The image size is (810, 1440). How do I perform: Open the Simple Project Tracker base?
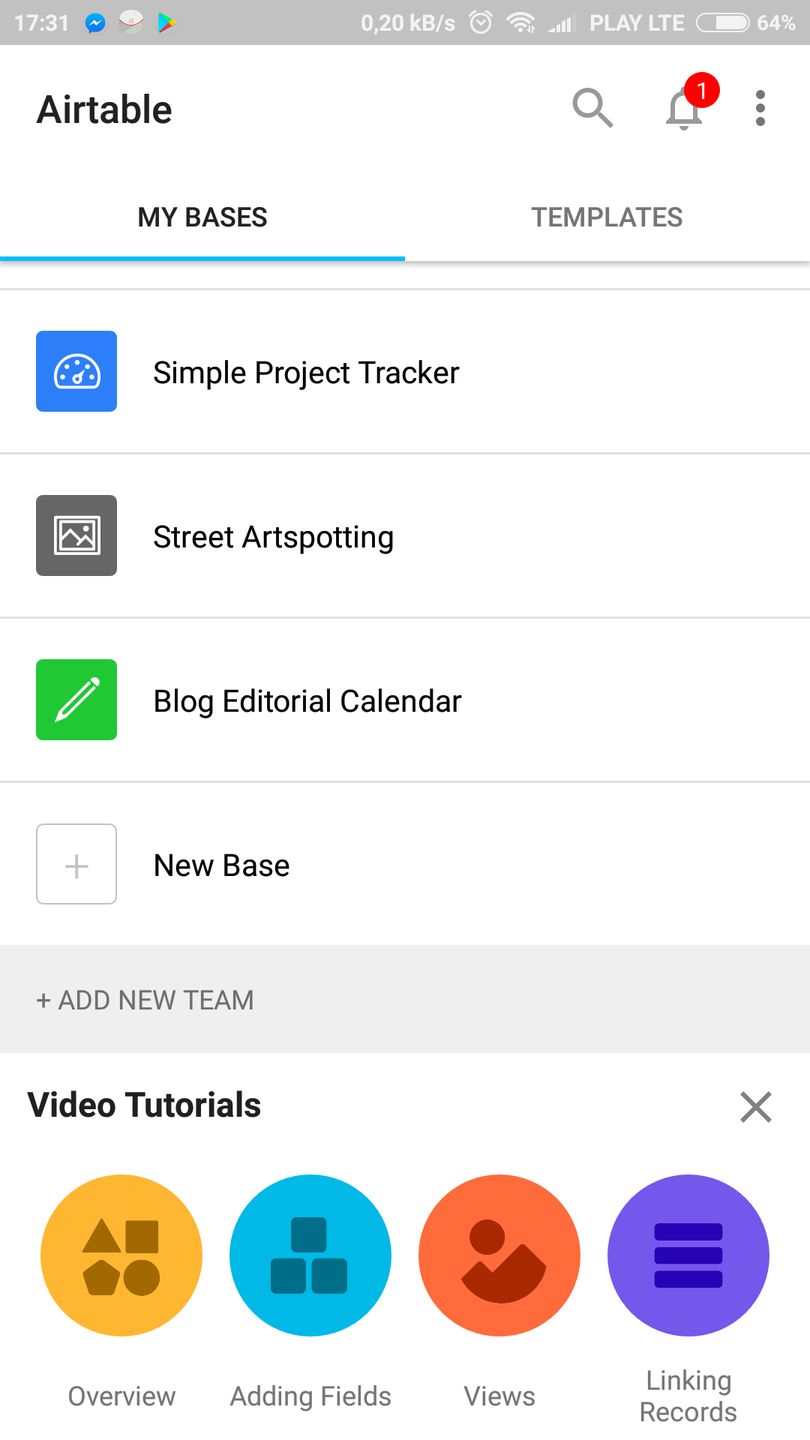[x=306, y=371]
